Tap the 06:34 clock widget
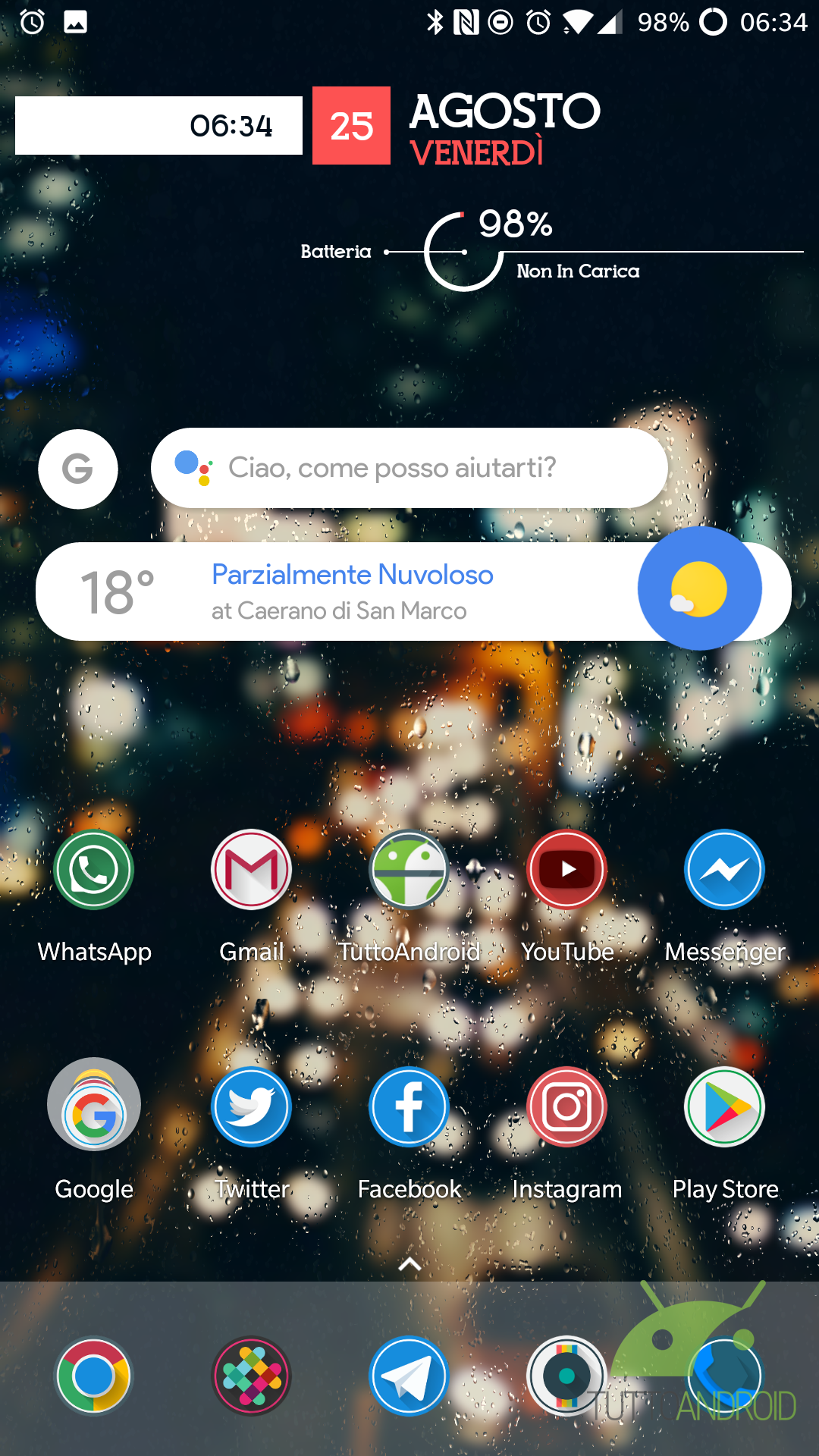The width and height of the screenshot is (819, 1456). click(x=158, y=126)
